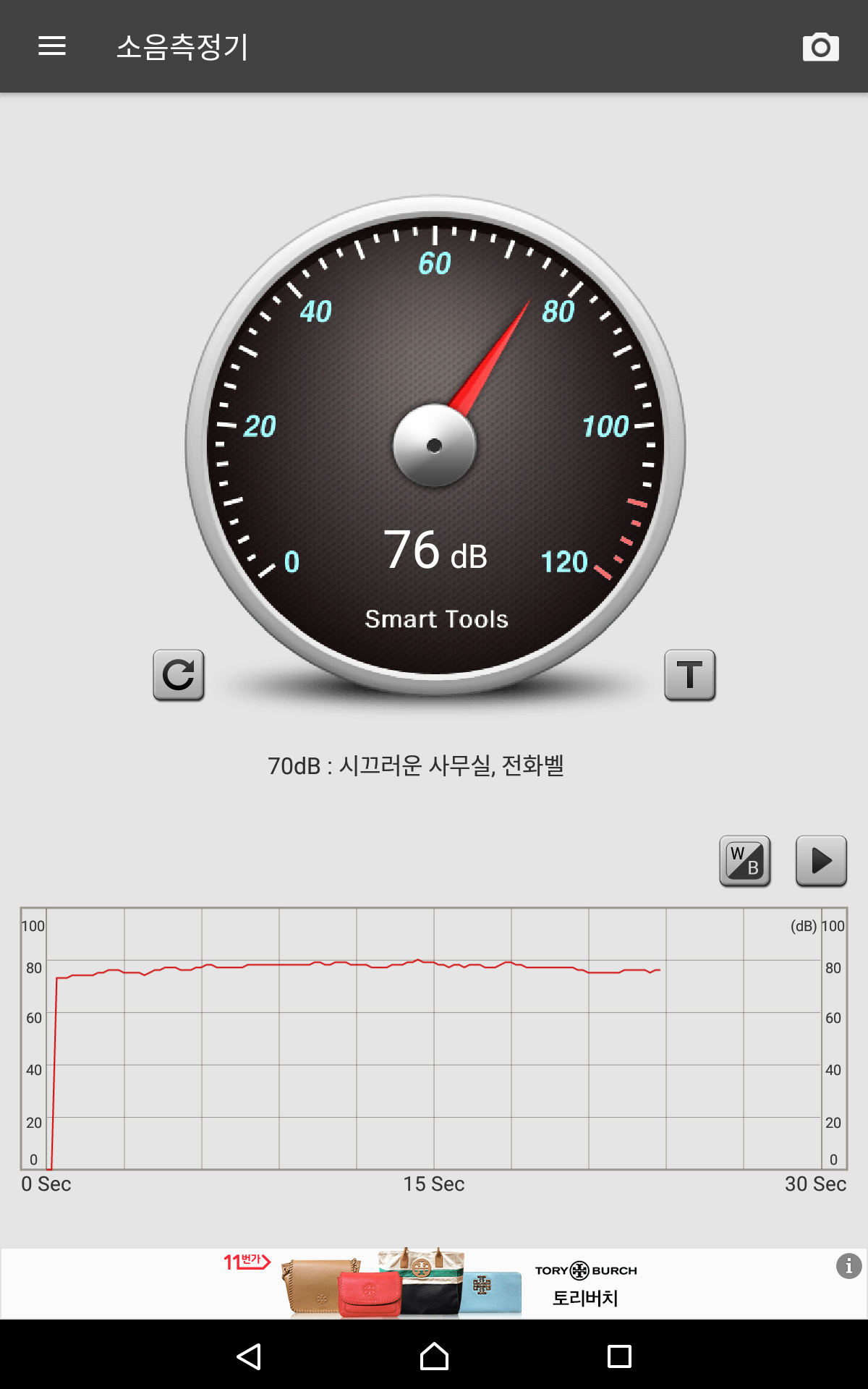Reset the sound meter with the refresh button
868x1389 pixels.
179,675
